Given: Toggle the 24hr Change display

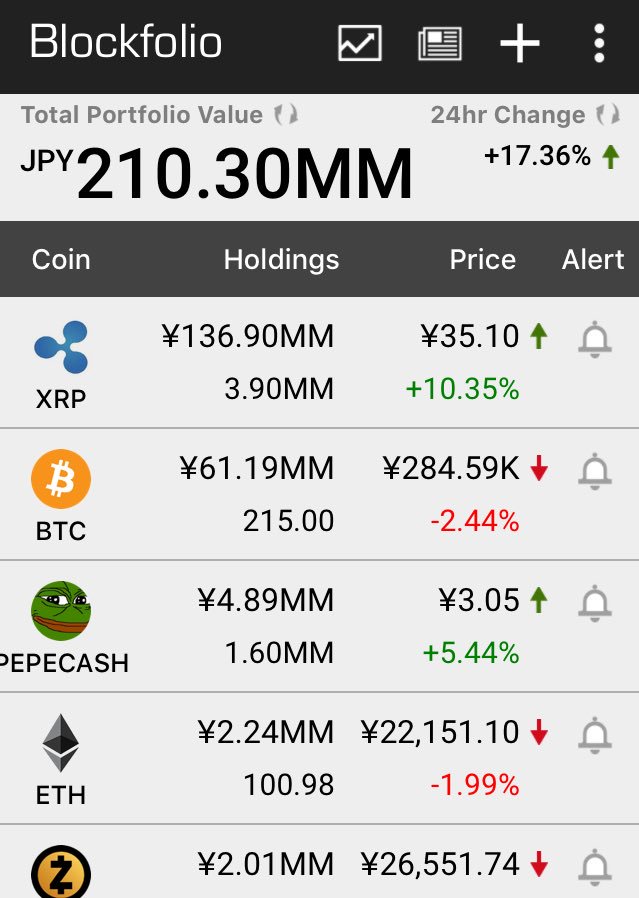Looking at the screenshot, I should (x=607, y=115).
